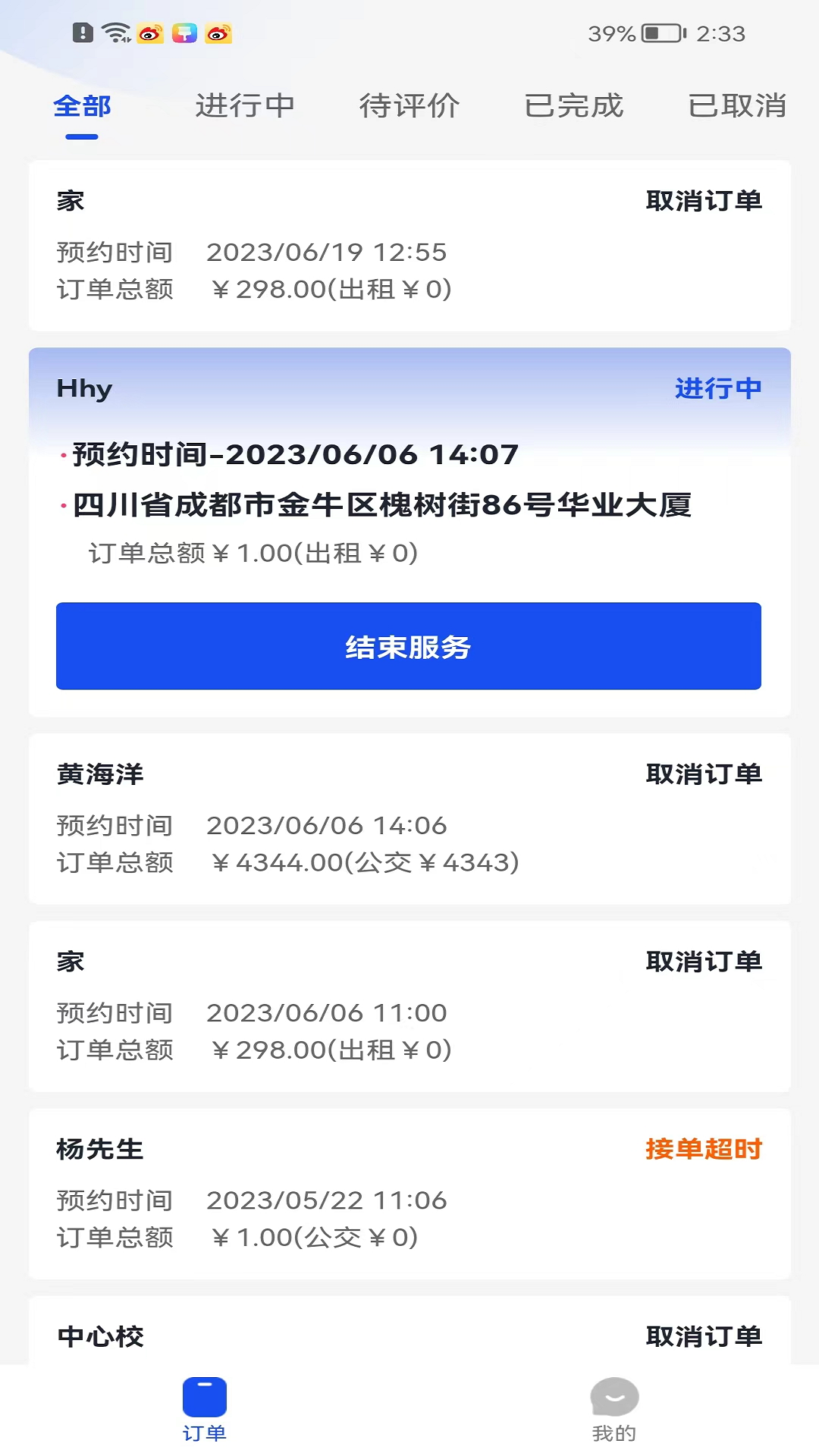The width and height of the screenshot is (819, 1456).
Task: Select the 全部 tab
Action: coord(81,106)
